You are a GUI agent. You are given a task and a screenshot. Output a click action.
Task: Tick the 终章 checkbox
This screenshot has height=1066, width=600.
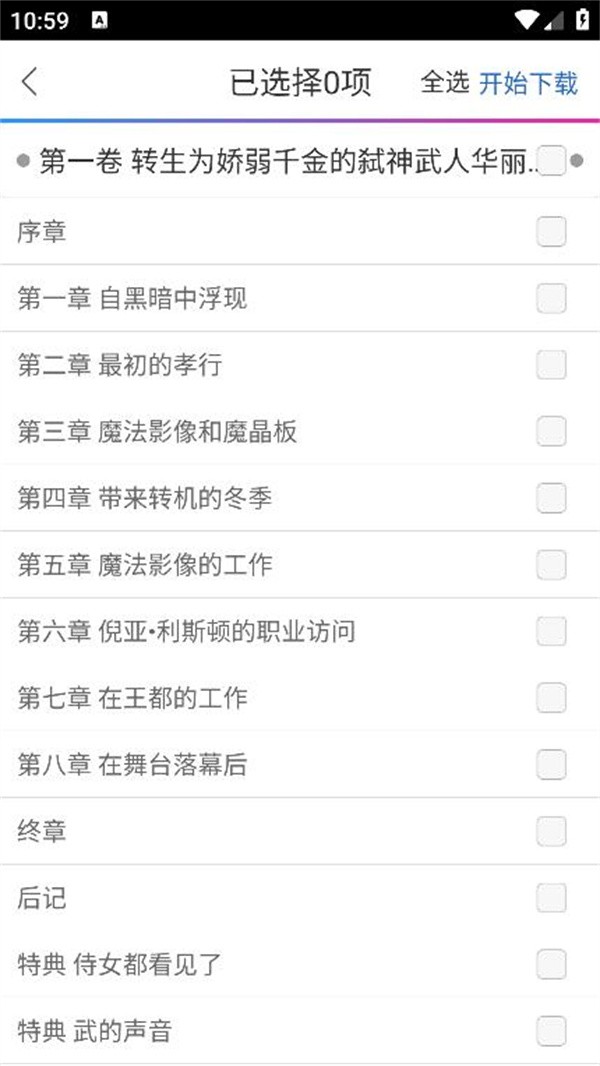pyautogui.click(x=551, y=831)
